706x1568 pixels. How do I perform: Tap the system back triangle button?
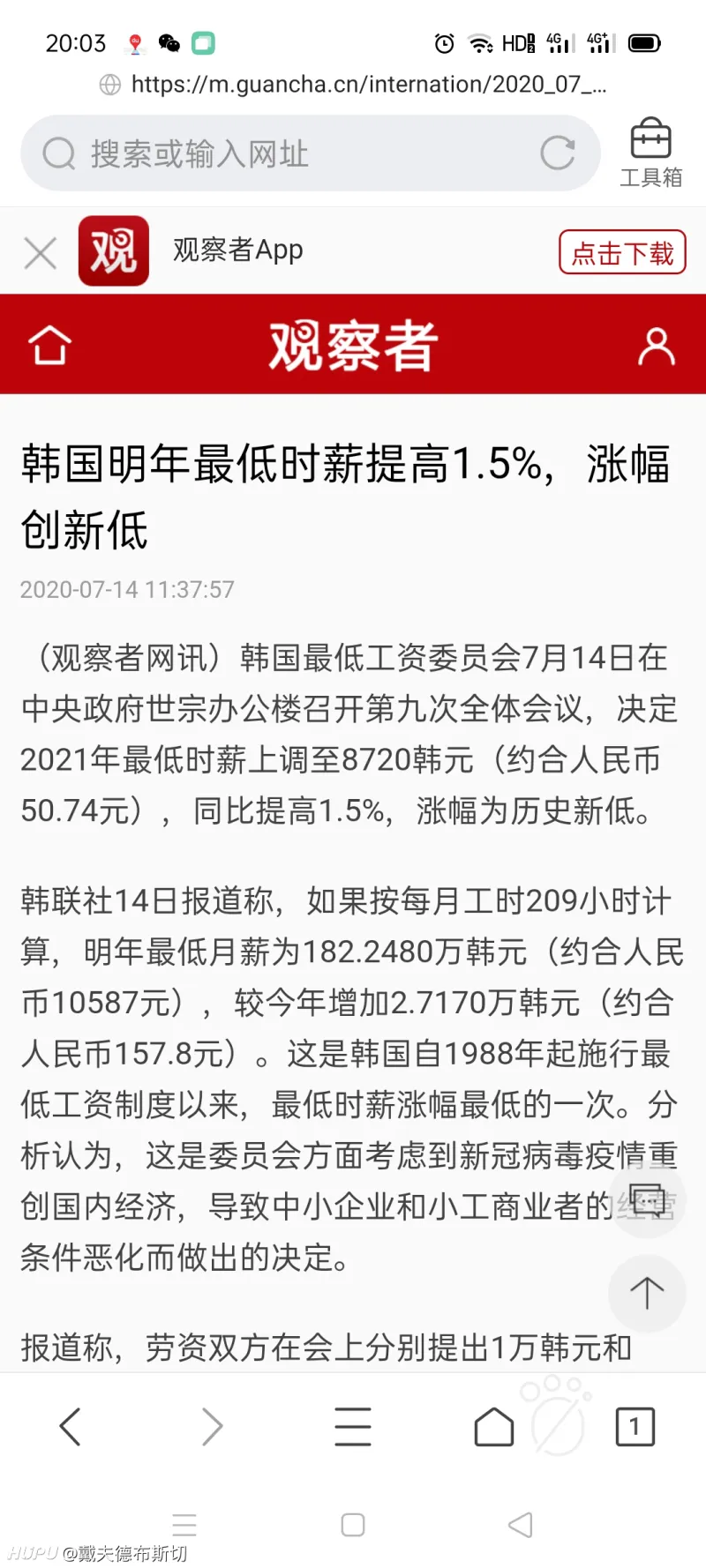click(x=521, y=1525)
